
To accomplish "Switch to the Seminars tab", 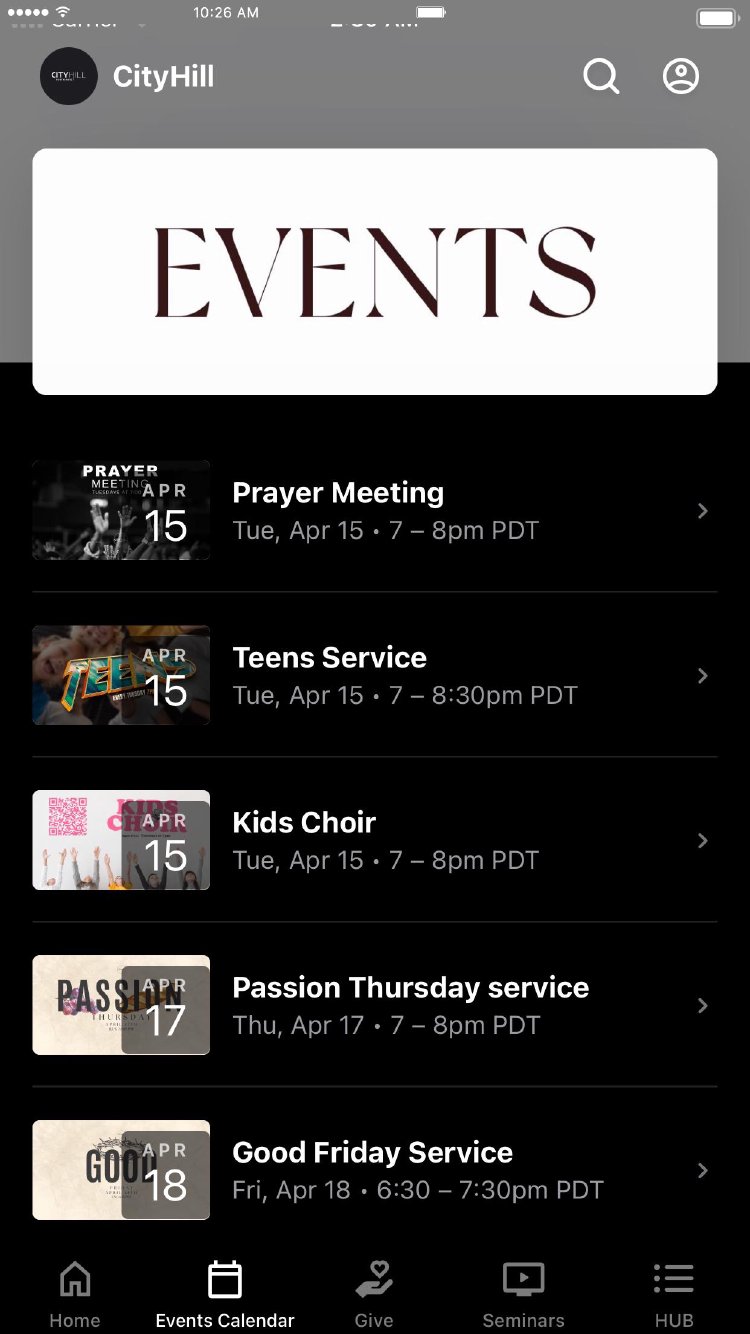I will tap(523, 1294).
